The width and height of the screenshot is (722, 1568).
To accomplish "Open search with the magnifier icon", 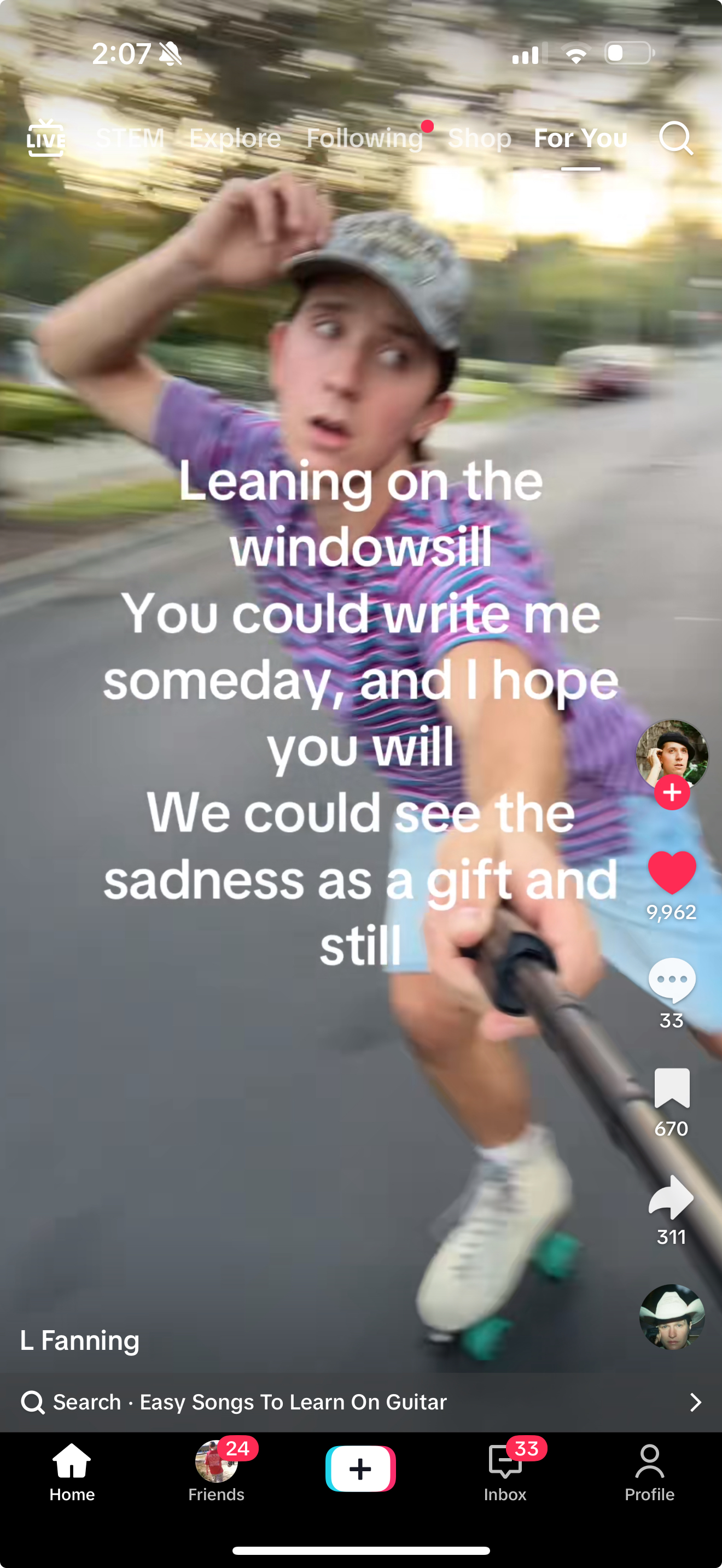I will [676, 138].
